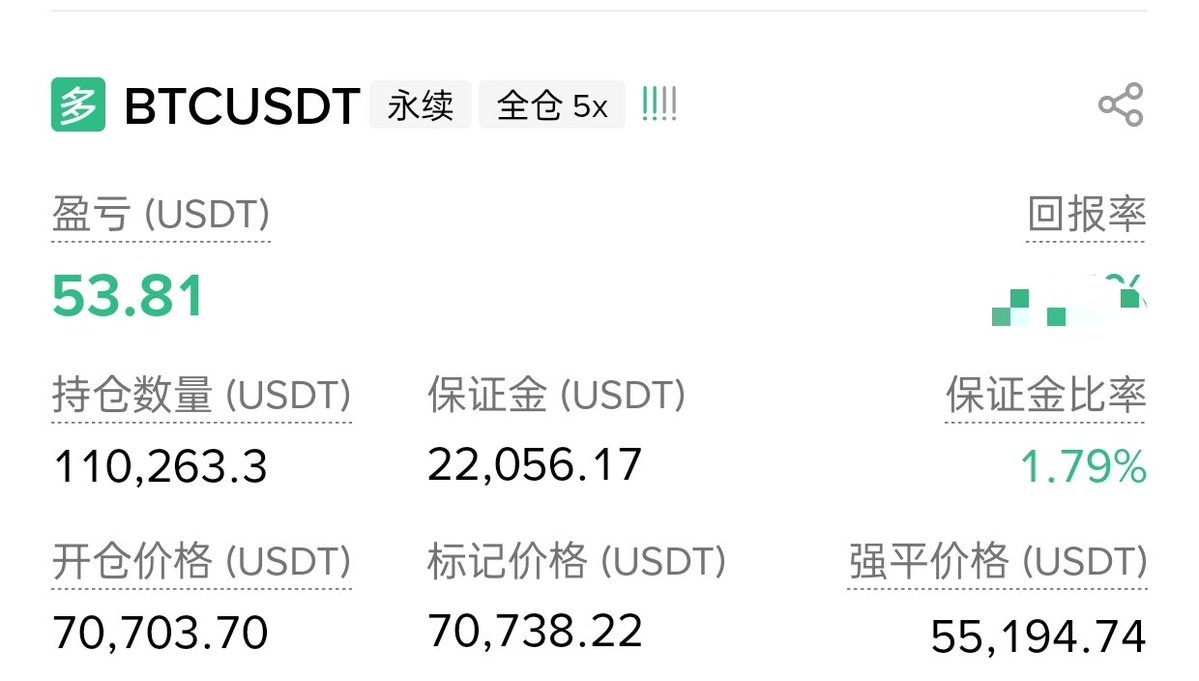
Task: Show explanation for 强平价格 (USDT)
Action: (997, 563)
